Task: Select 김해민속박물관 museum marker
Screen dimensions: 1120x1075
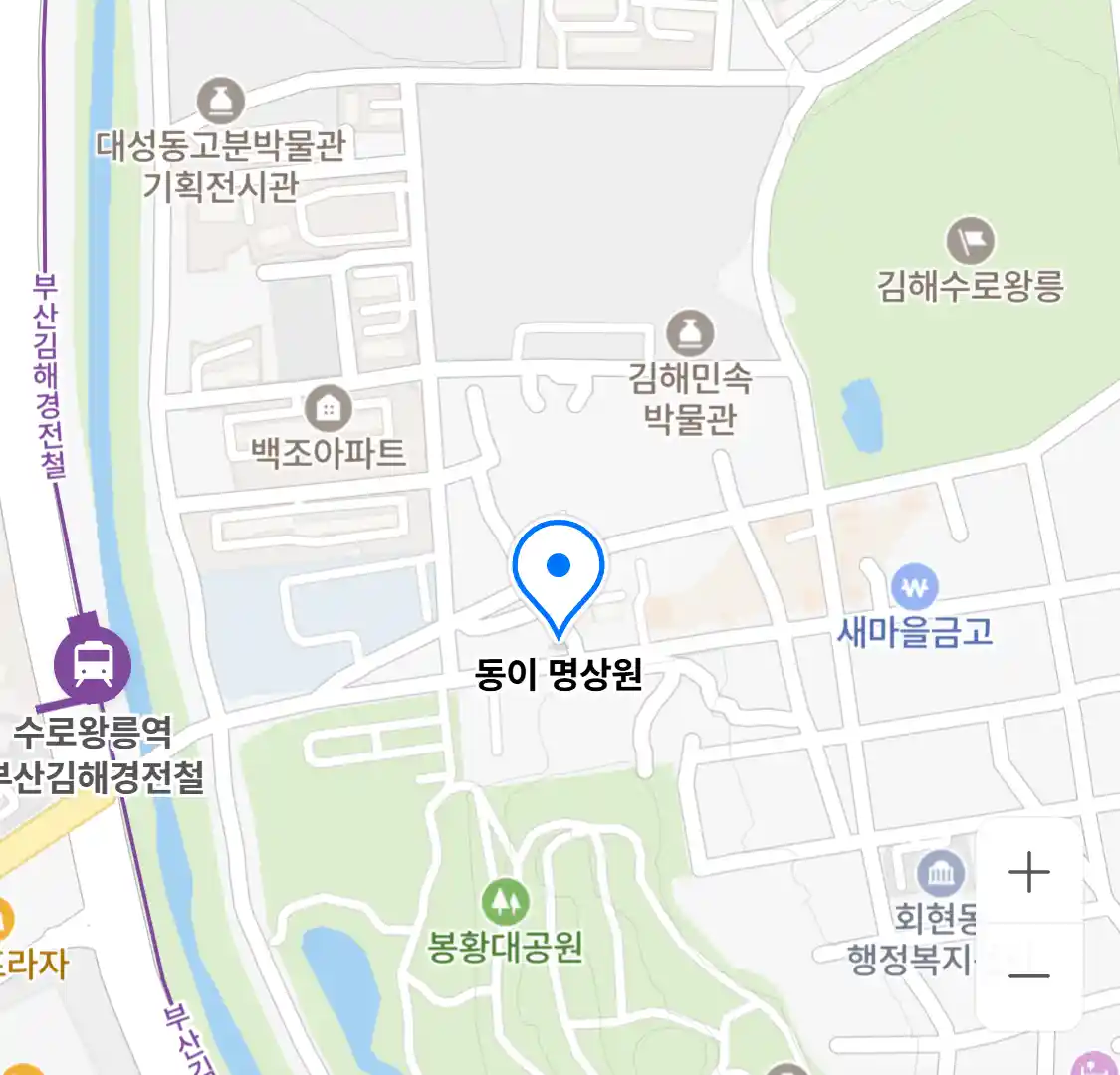Action: (690, 333)
